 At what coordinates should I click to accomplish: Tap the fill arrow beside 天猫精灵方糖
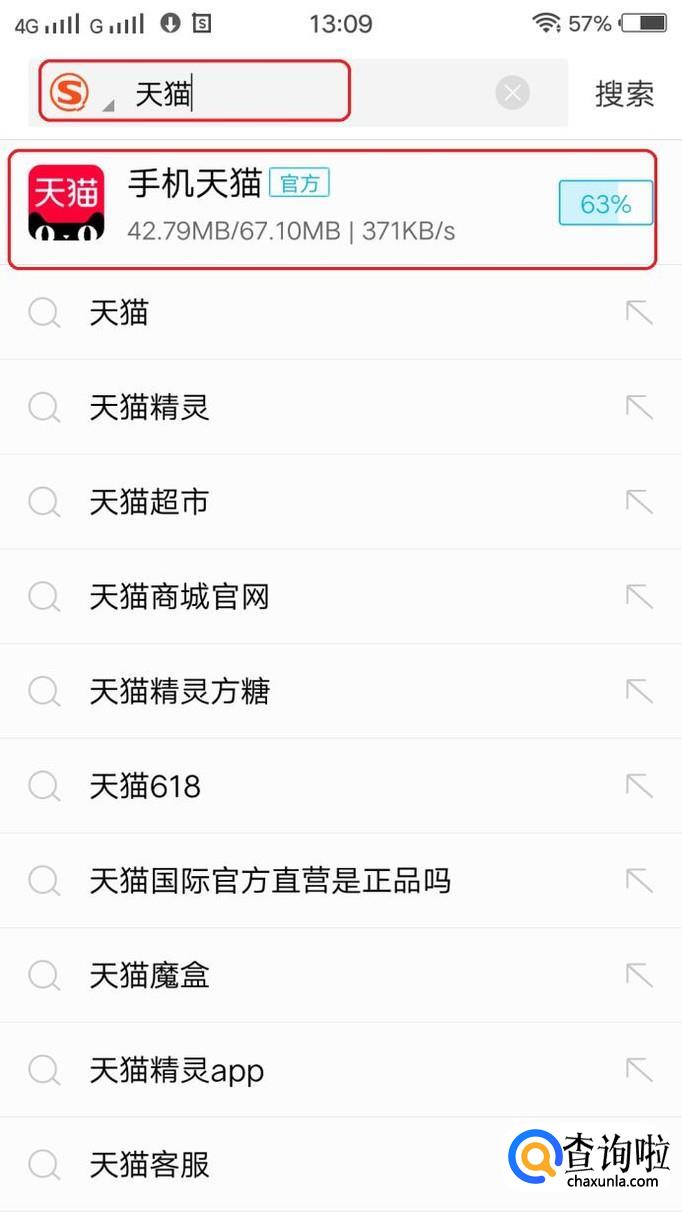638,691
